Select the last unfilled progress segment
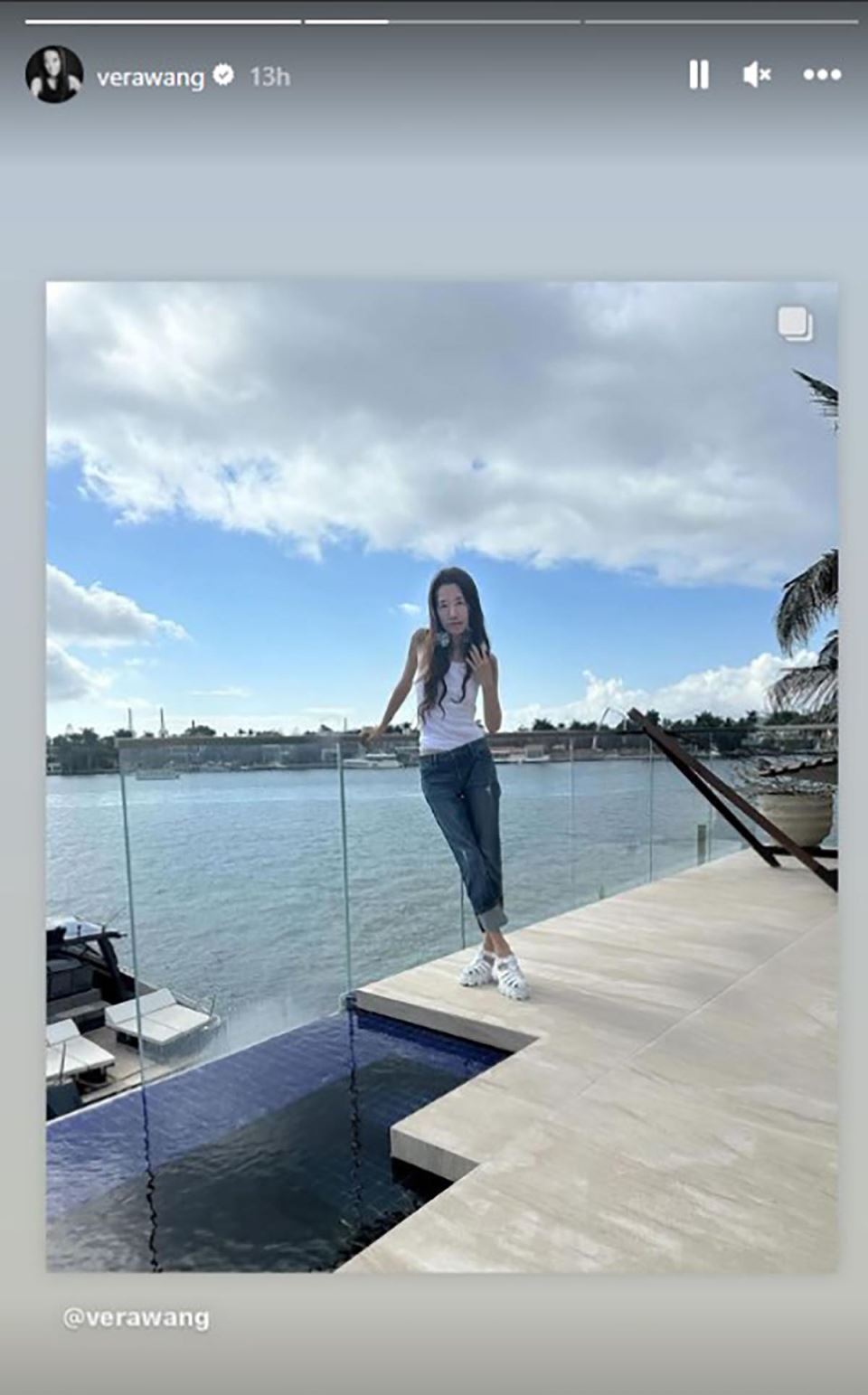Image resolution: width=868 pixels, height=1395 pixels. [x=719, y=16]
